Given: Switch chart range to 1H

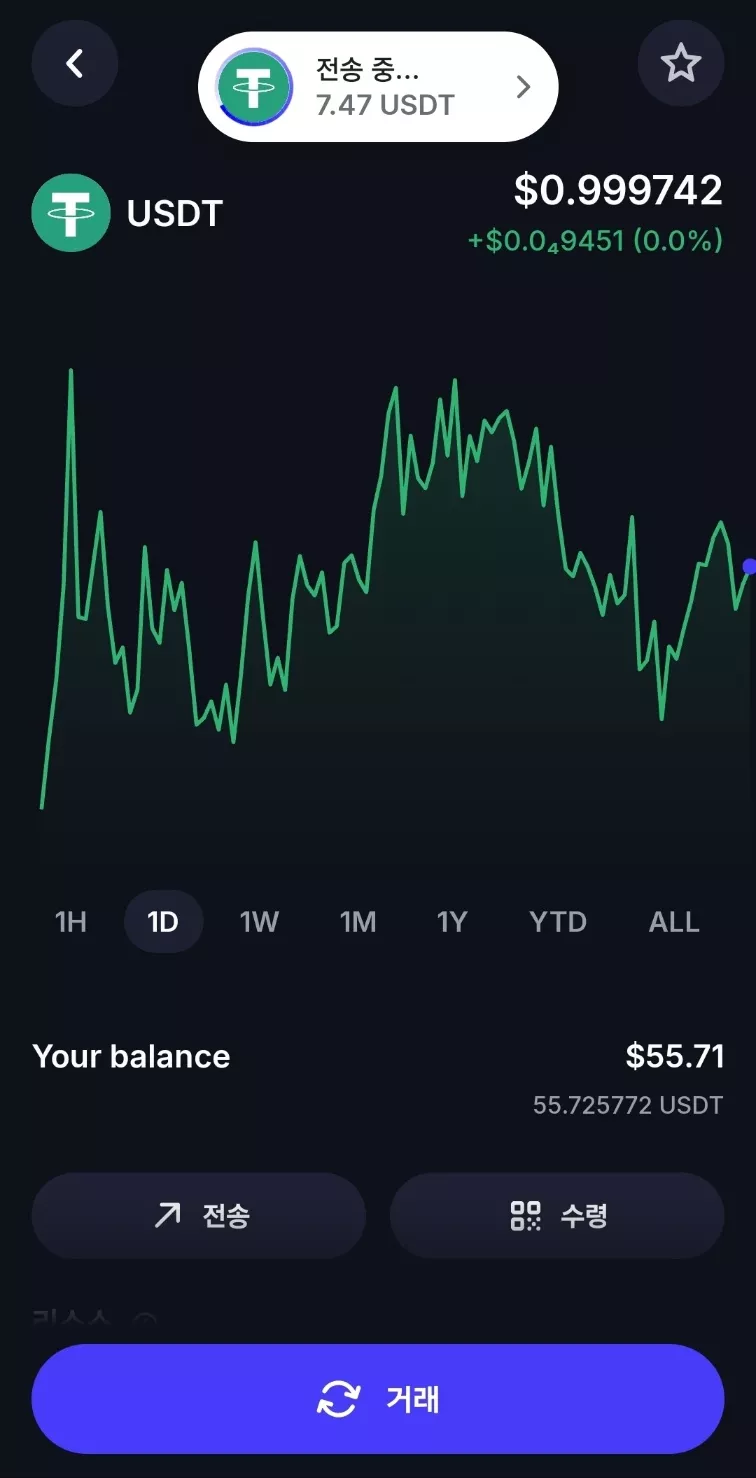Looking at the screenshot, I should 71,921.
